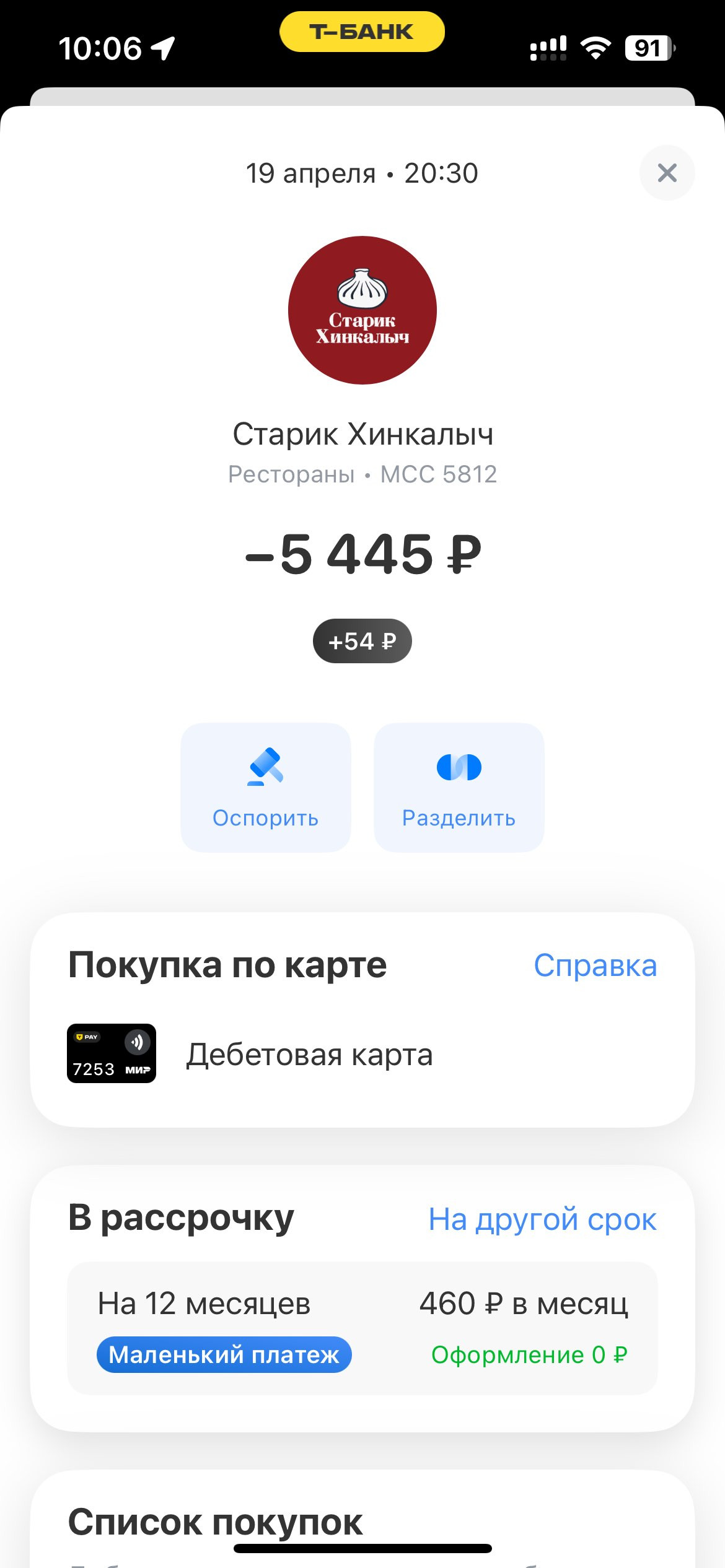Close the transaction details sheet

pyautogui.click(x=667, y=173)
